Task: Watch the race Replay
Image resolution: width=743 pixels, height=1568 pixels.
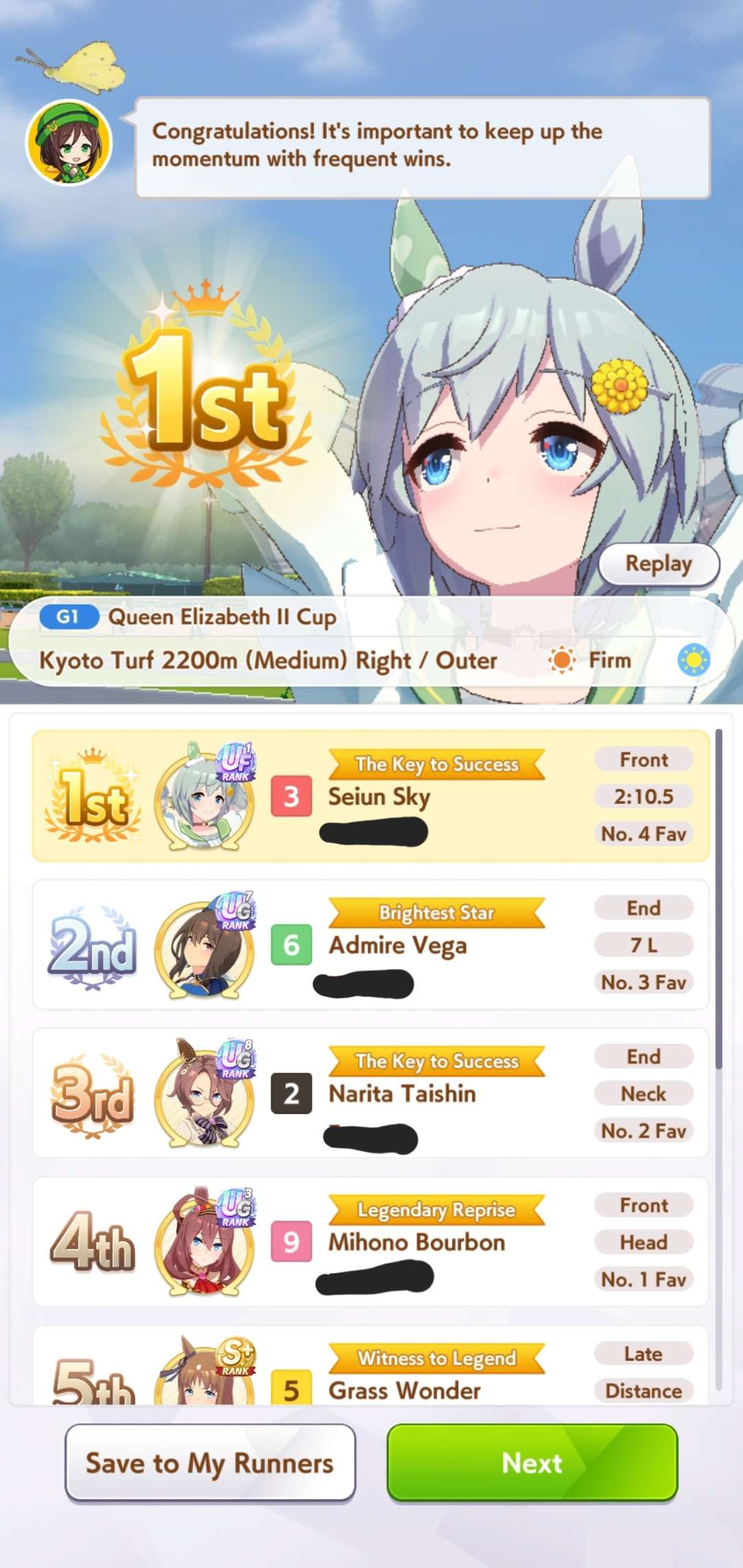Action: pyautogui.click(x=658, y=565)
